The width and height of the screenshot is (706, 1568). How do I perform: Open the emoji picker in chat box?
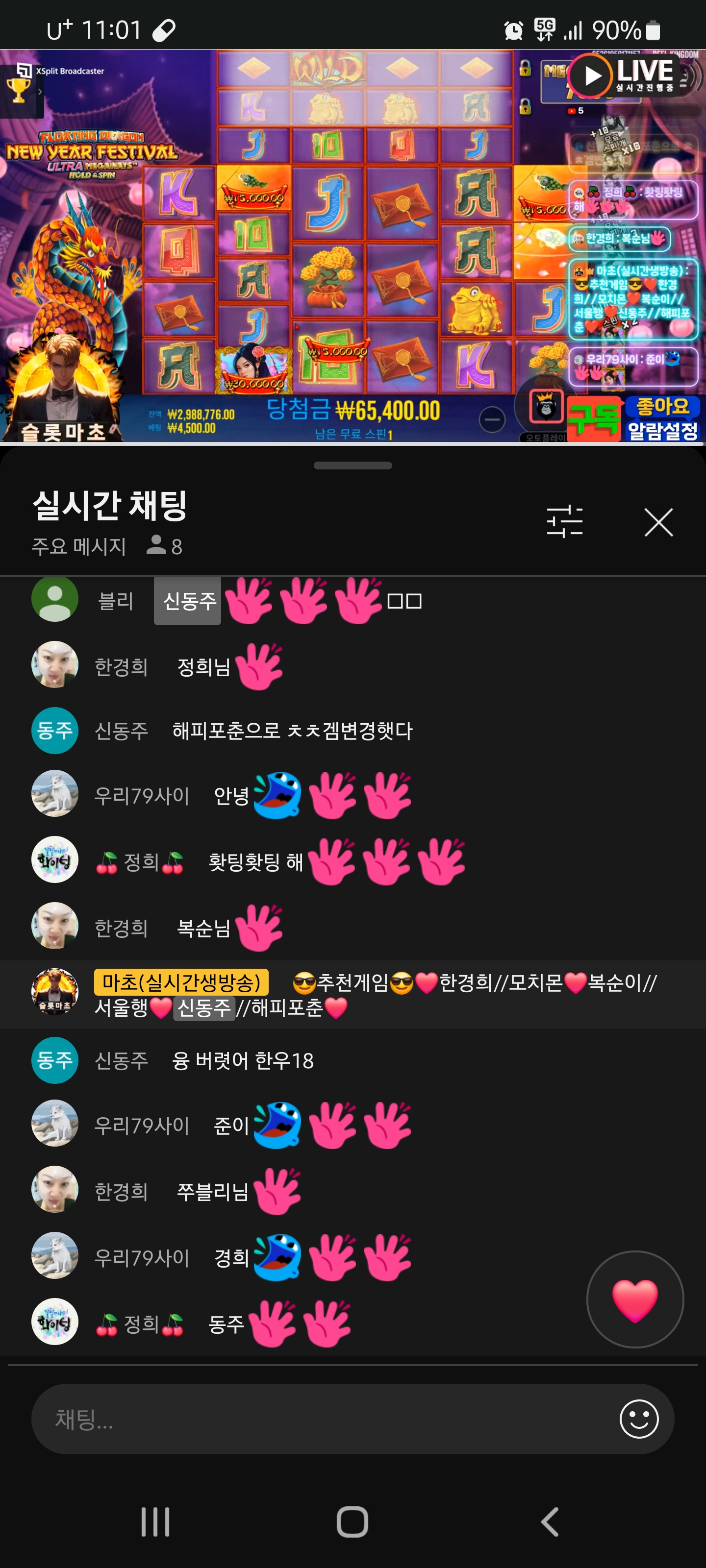[x=639, y=1419]
